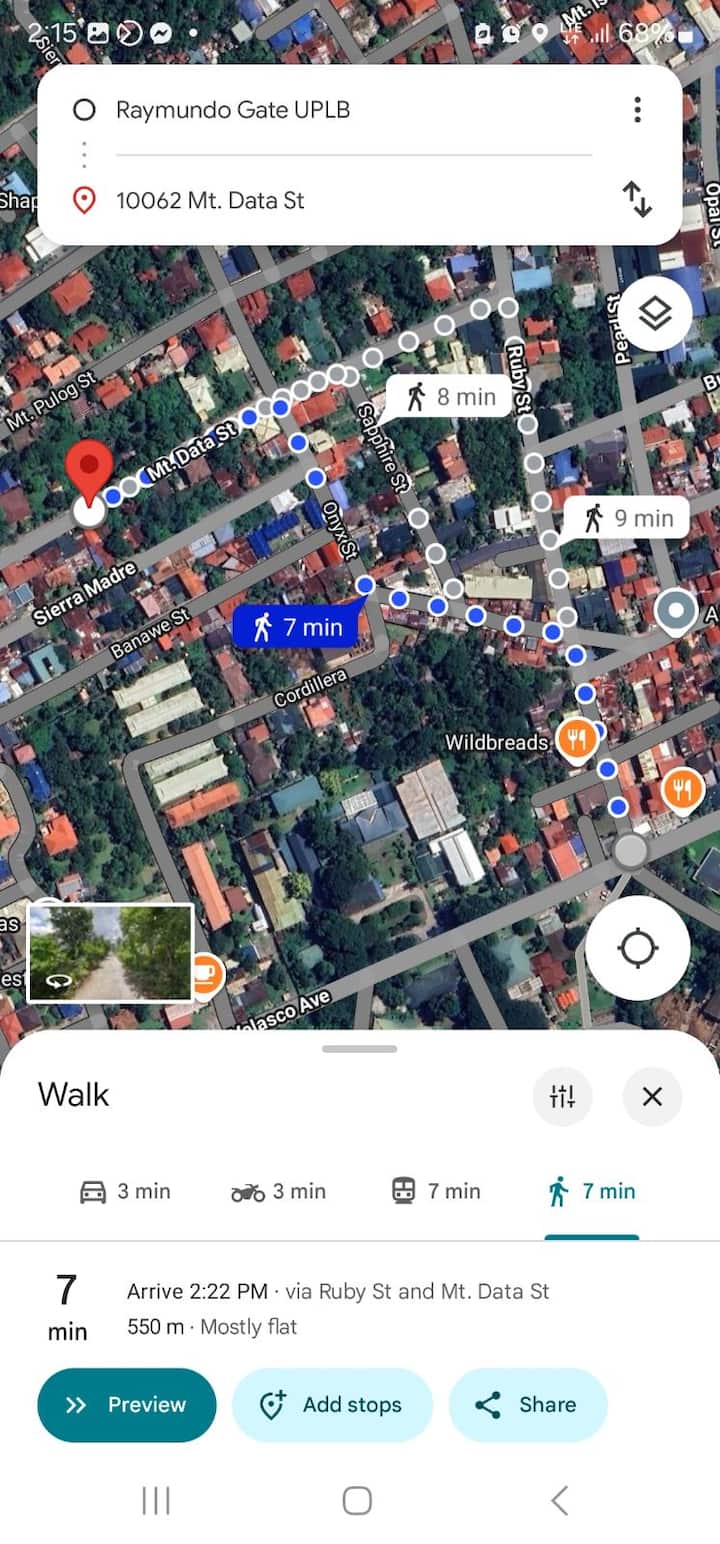Go back with the system back button

point(560,1500)
